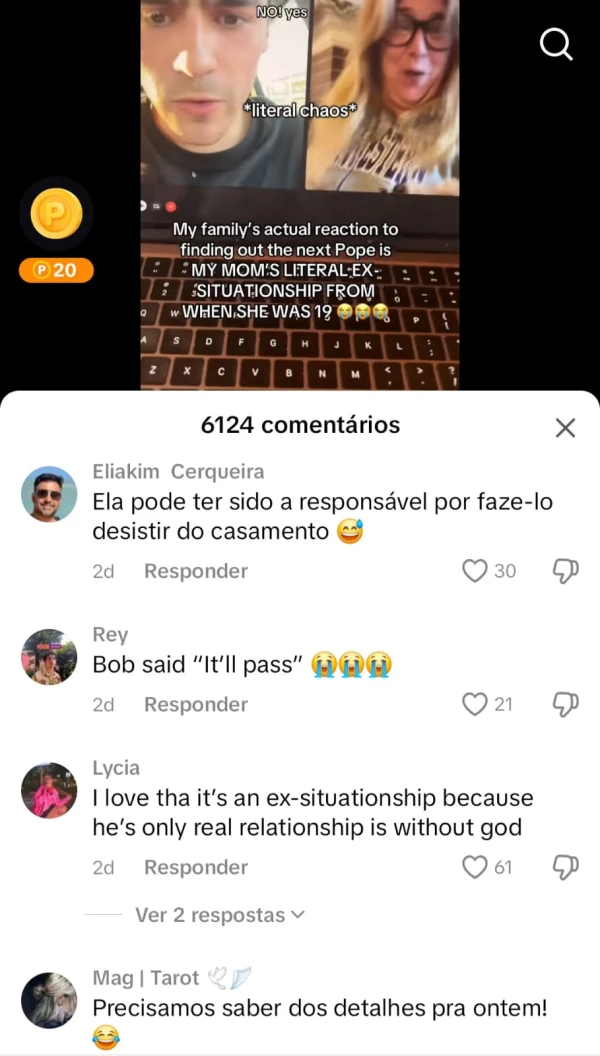Expand Ver 2 respostas under Lycia
Image resolution: width=600 pixels, height=1056 pixels.
click(x=220, y=915)
